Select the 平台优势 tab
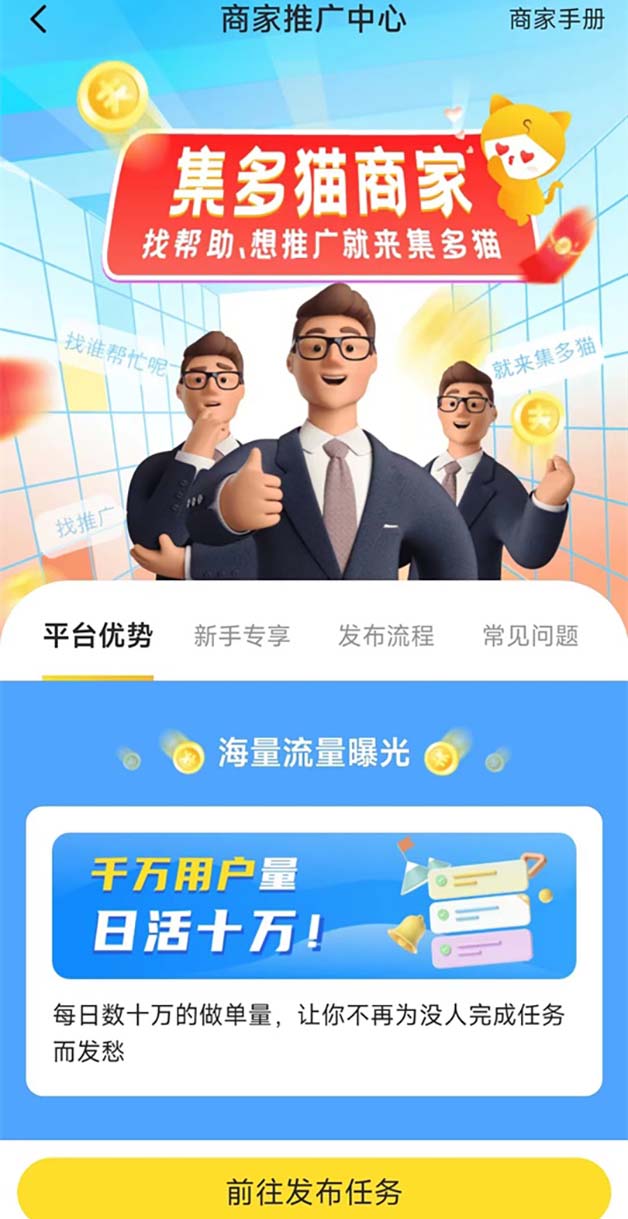This screenshot has height=1219, width=628. (x=98, y=636)
